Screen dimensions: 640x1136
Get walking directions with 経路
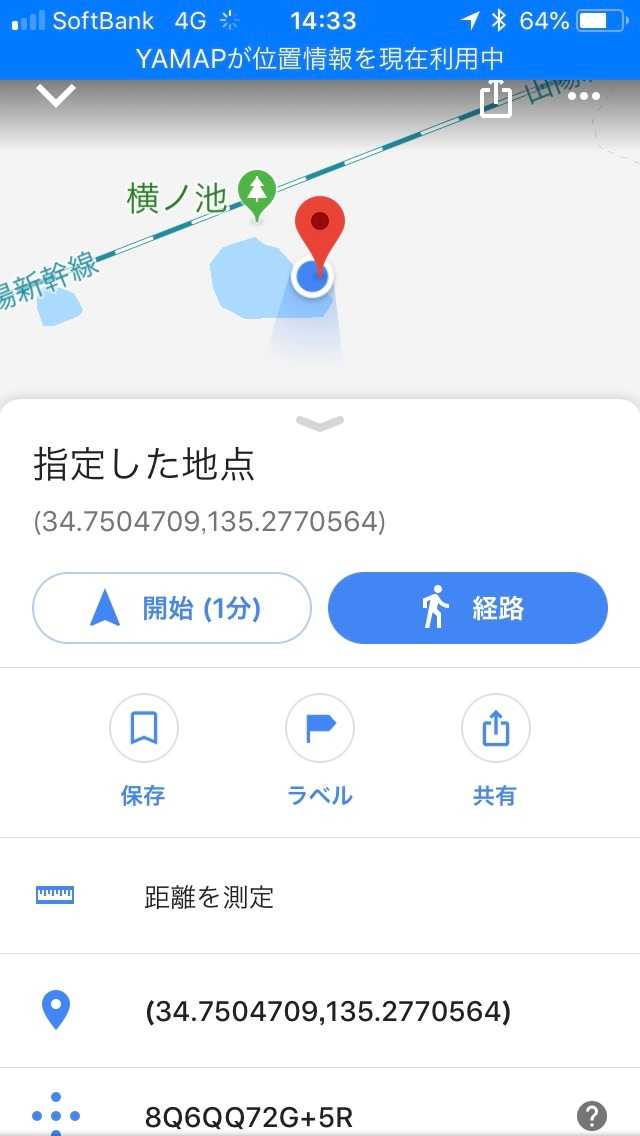468,608
